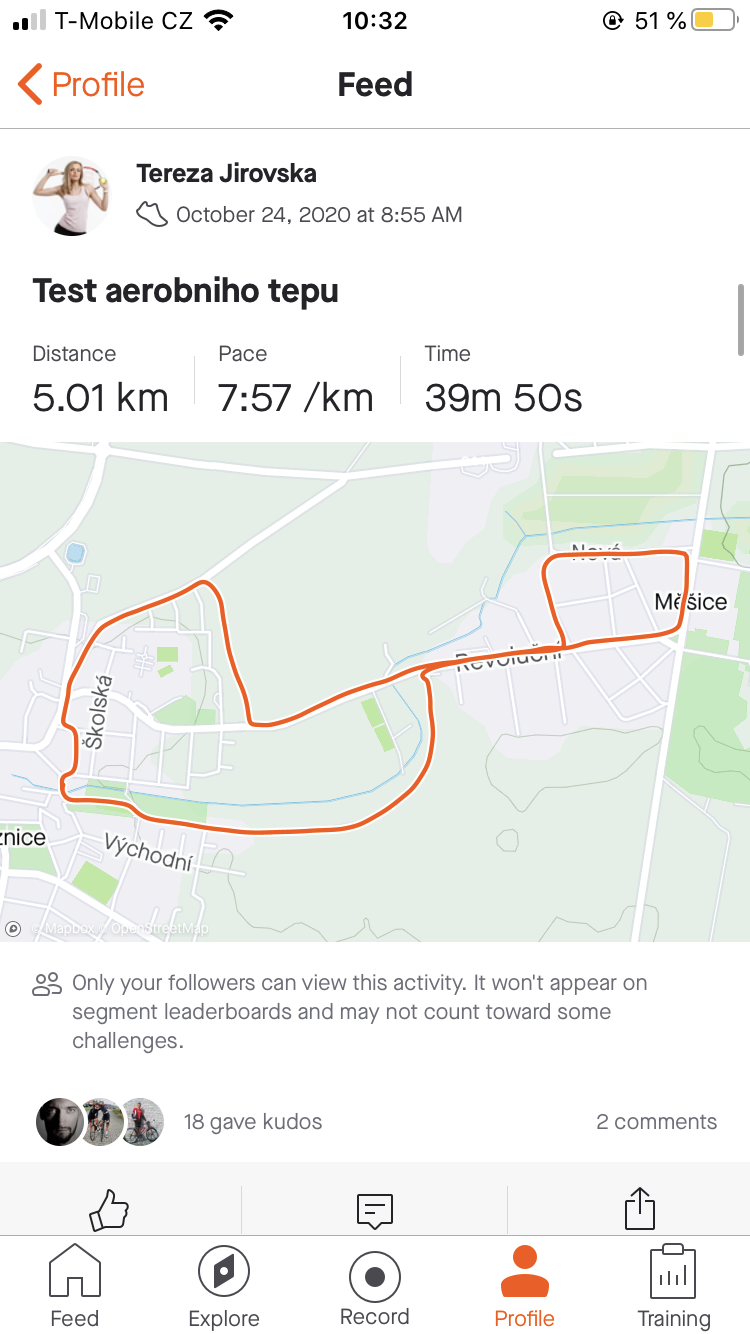Select the Profile tab

click(525, 1286)
